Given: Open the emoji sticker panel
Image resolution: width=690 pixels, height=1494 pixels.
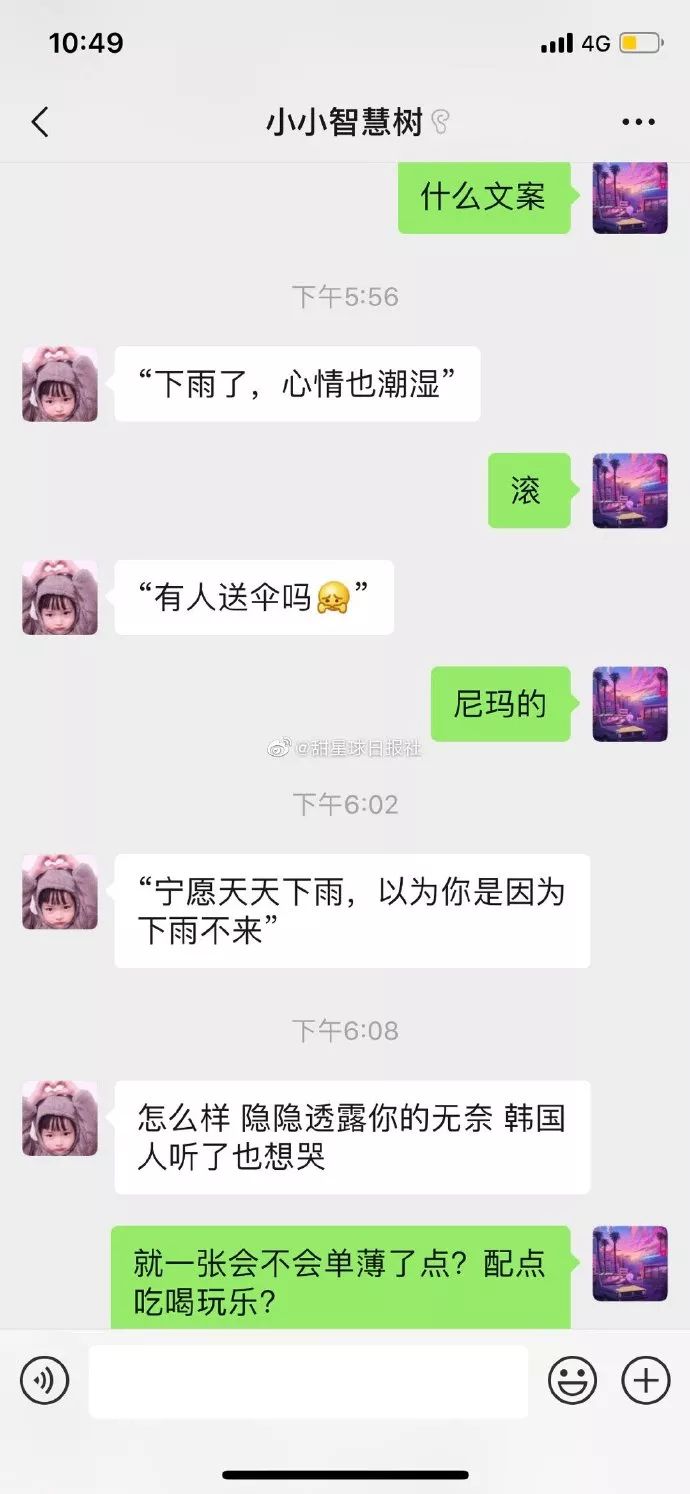Looking at the screenshot, I should (572, 1381).
